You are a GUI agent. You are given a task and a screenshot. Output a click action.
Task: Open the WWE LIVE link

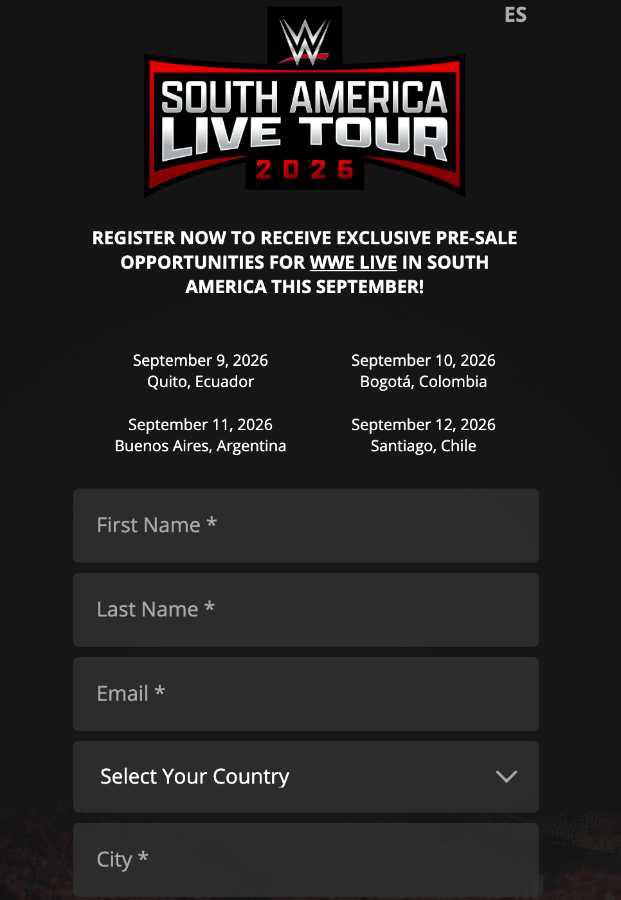(x=353, y=263)
